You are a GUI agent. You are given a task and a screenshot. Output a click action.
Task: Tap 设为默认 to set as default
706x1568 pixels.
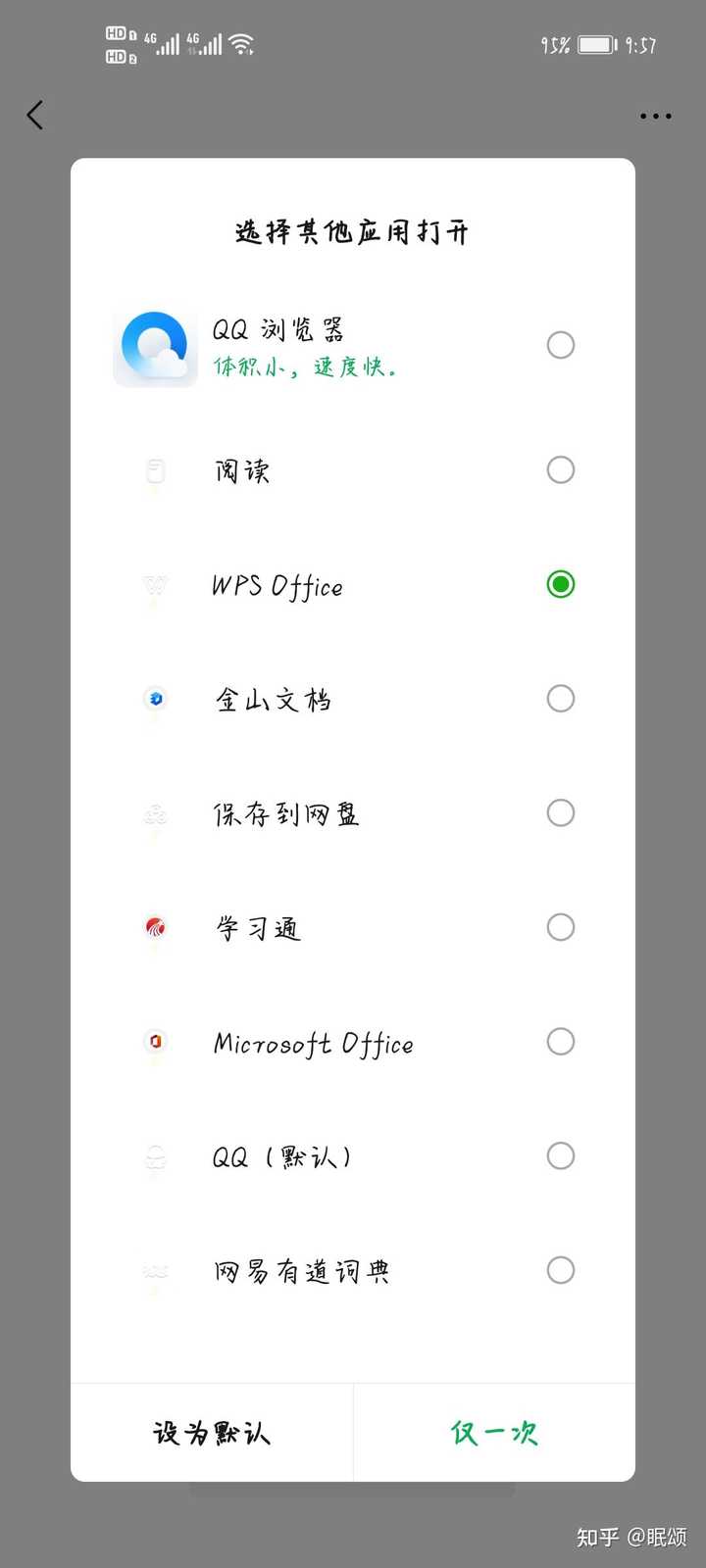212,1433
